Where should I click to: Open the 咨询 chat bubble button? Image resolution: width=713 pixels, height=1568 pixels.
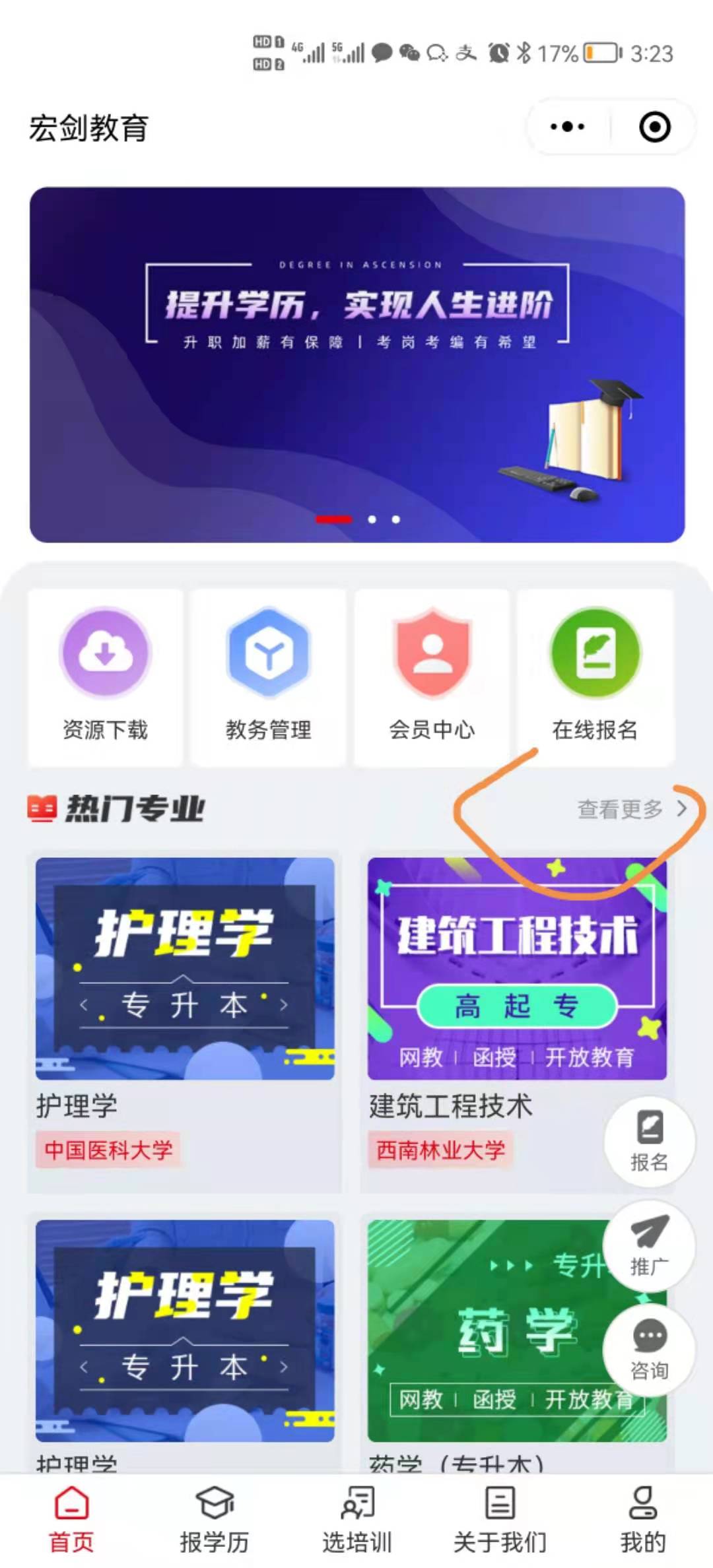point(650,1350)
